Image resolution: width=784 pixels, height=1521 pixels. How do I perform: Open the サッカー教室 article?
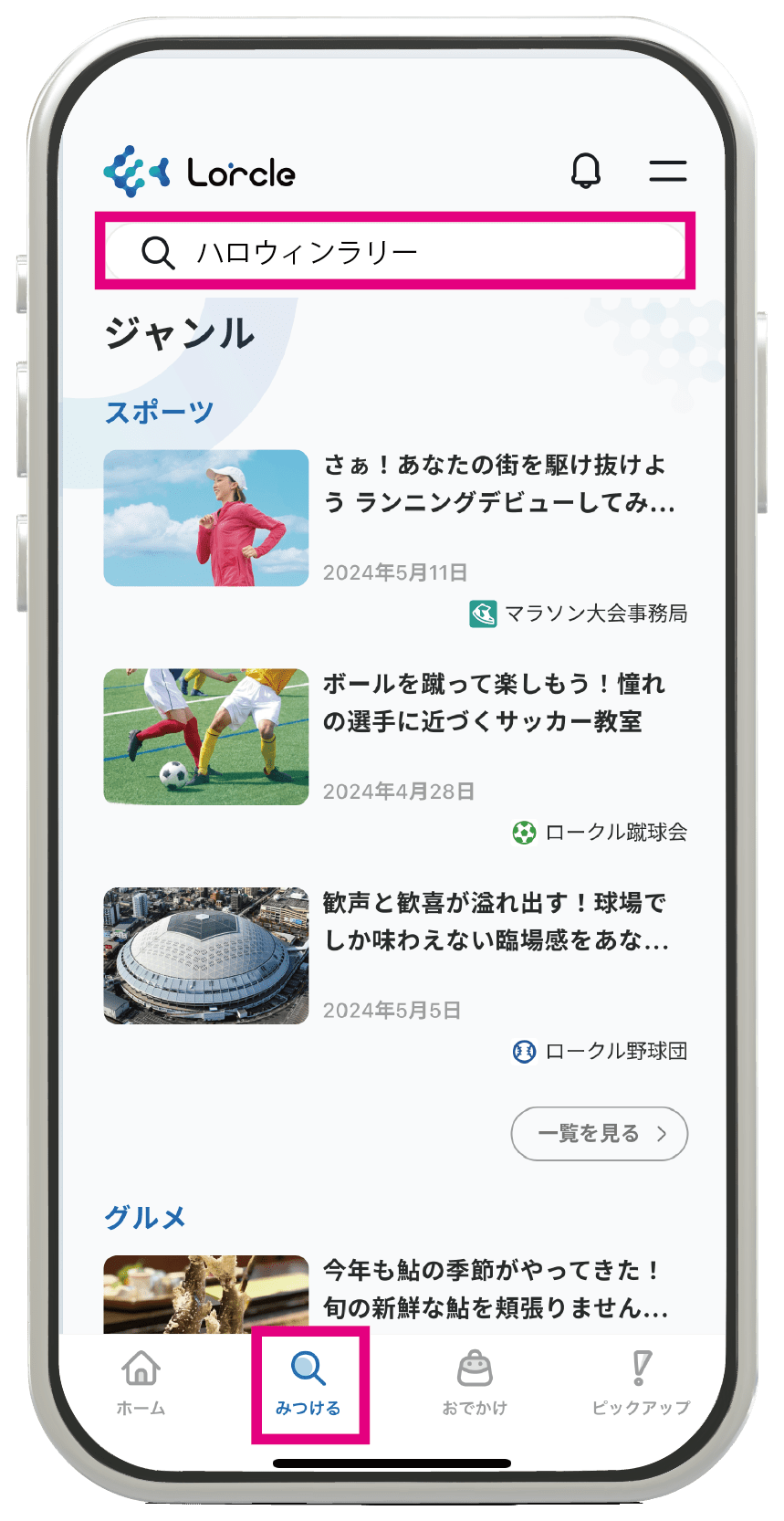[x=494, y=703]
